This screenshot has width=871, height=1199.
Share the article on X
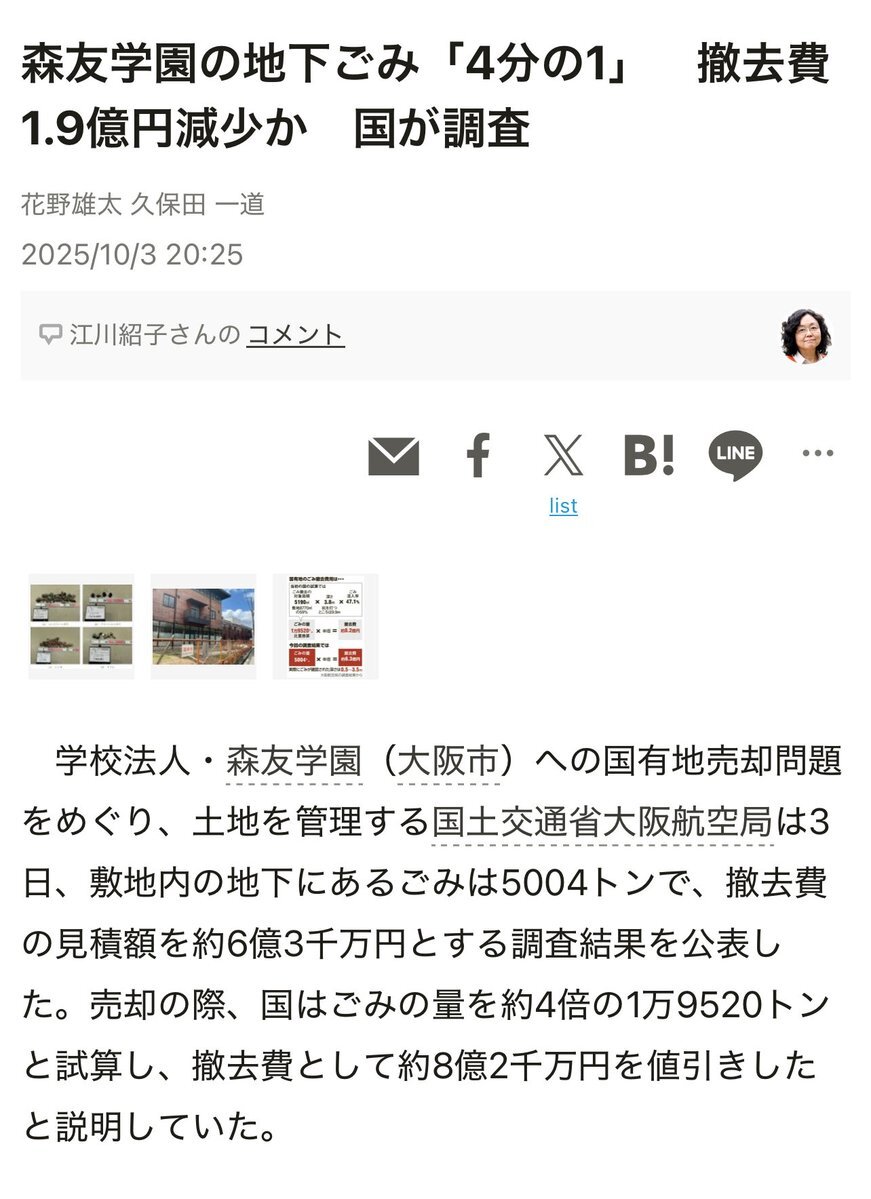tap(563, 457)
